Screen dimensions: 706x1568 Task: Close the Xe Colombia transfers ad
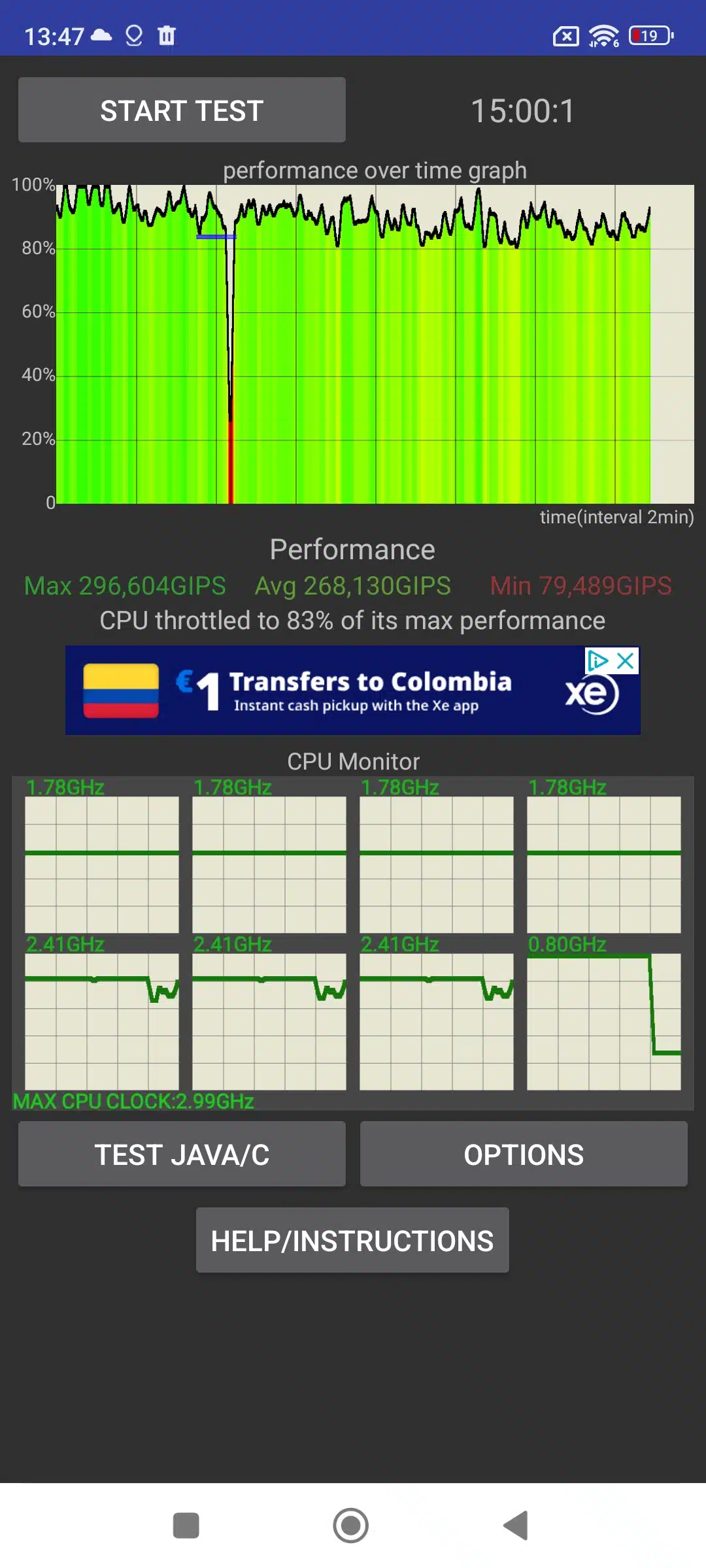tap(626, 661)
